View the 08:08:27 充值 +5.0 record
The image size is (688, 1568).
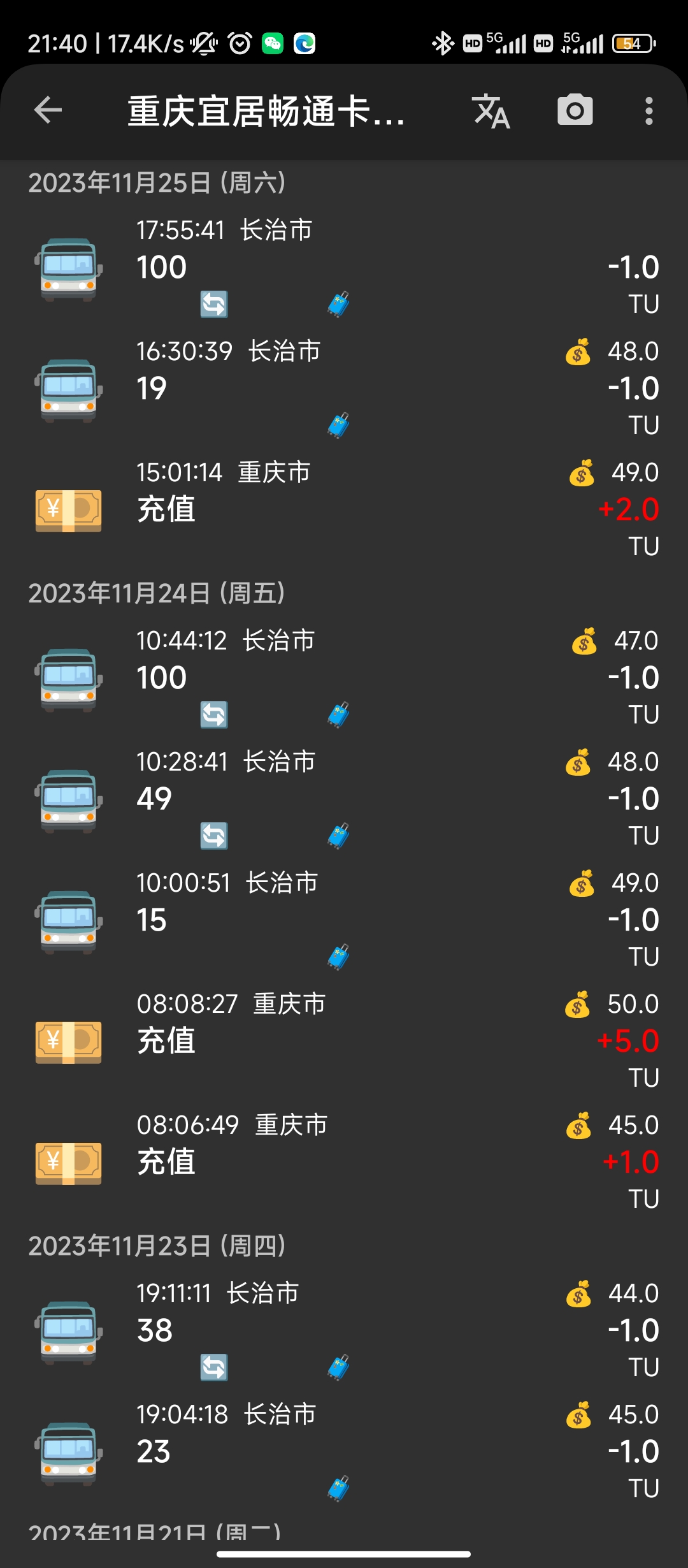tap(344, 1042)
